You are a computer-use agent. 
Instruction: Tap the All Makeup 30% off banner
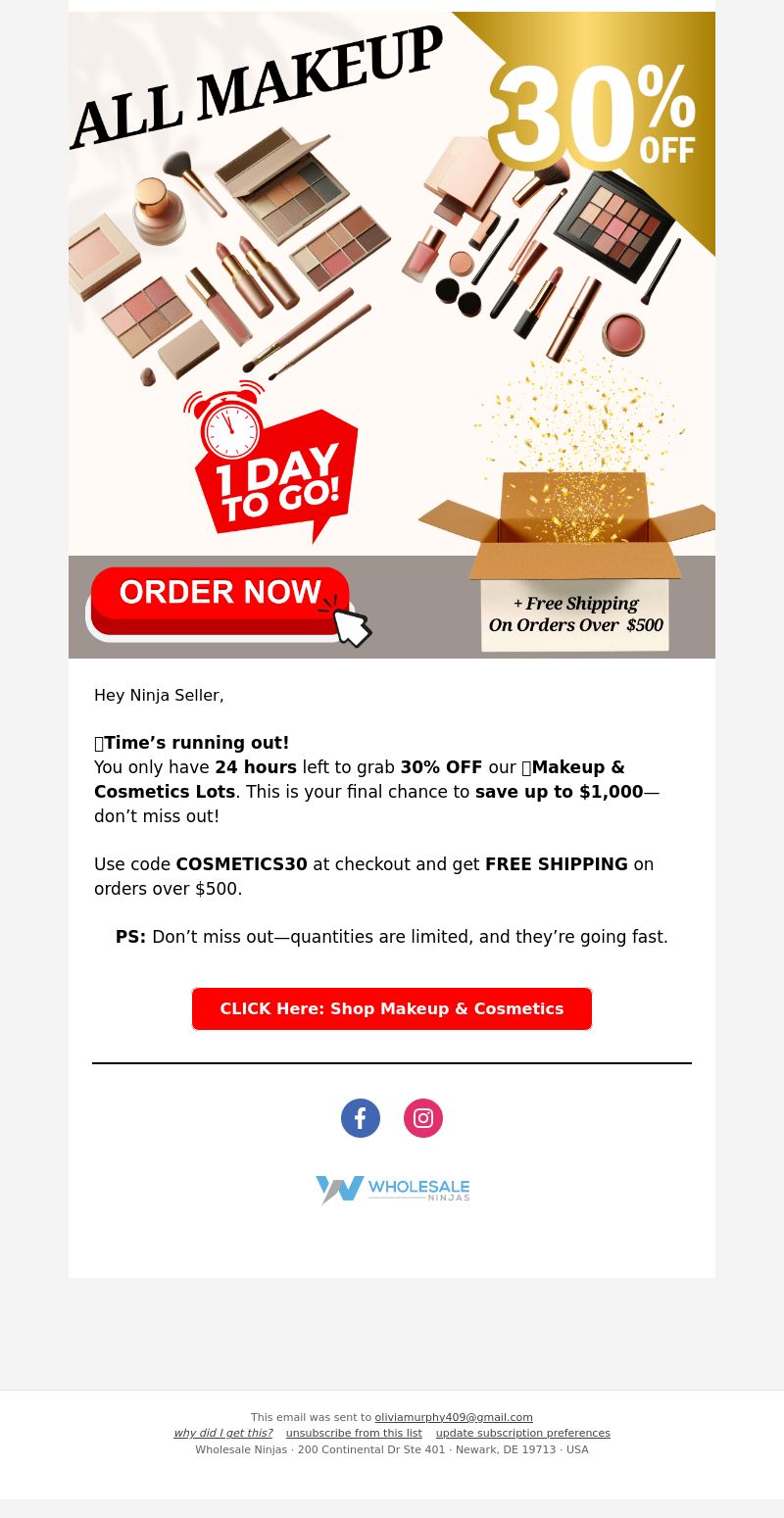392,335
